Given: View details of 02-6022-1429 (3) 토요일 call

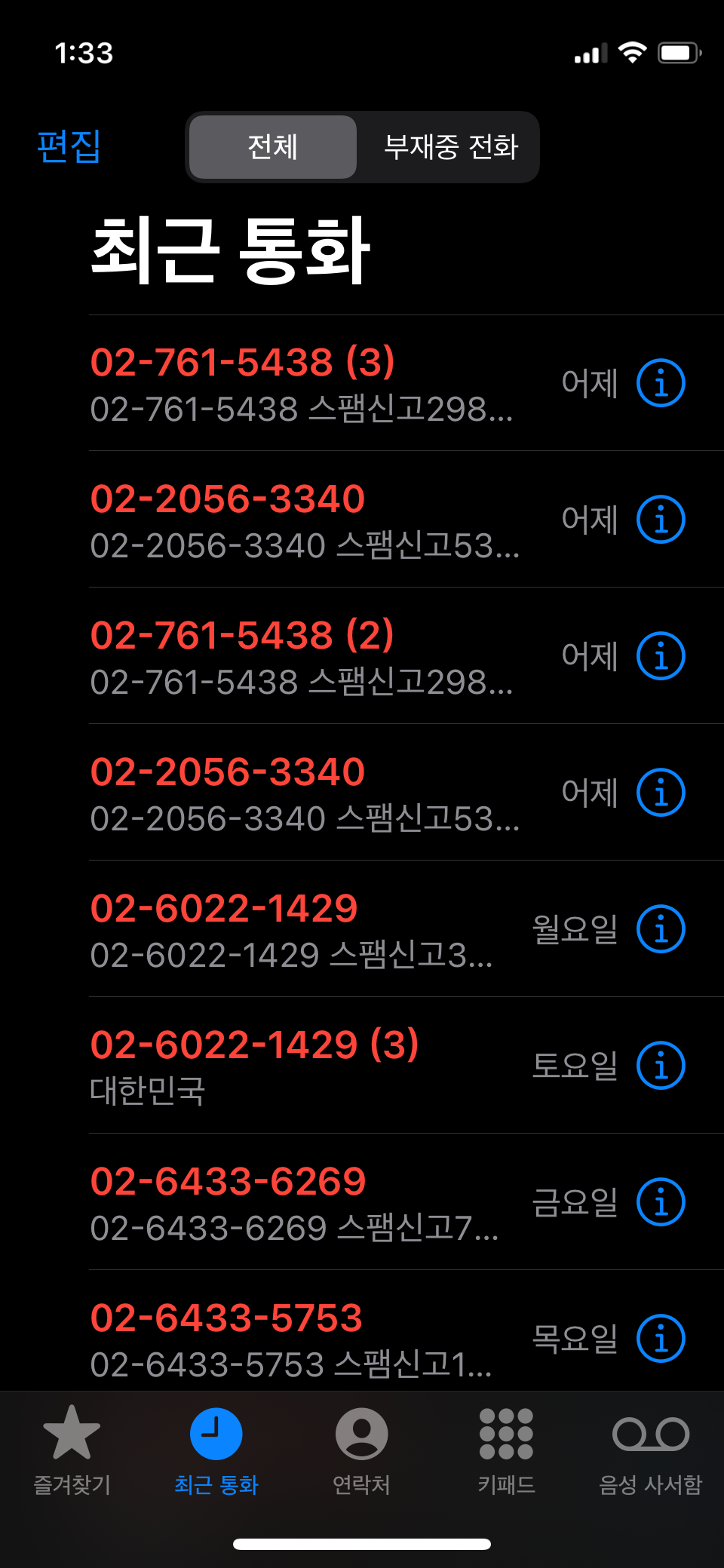Looking at the screenshot, I should [661, 1066].
